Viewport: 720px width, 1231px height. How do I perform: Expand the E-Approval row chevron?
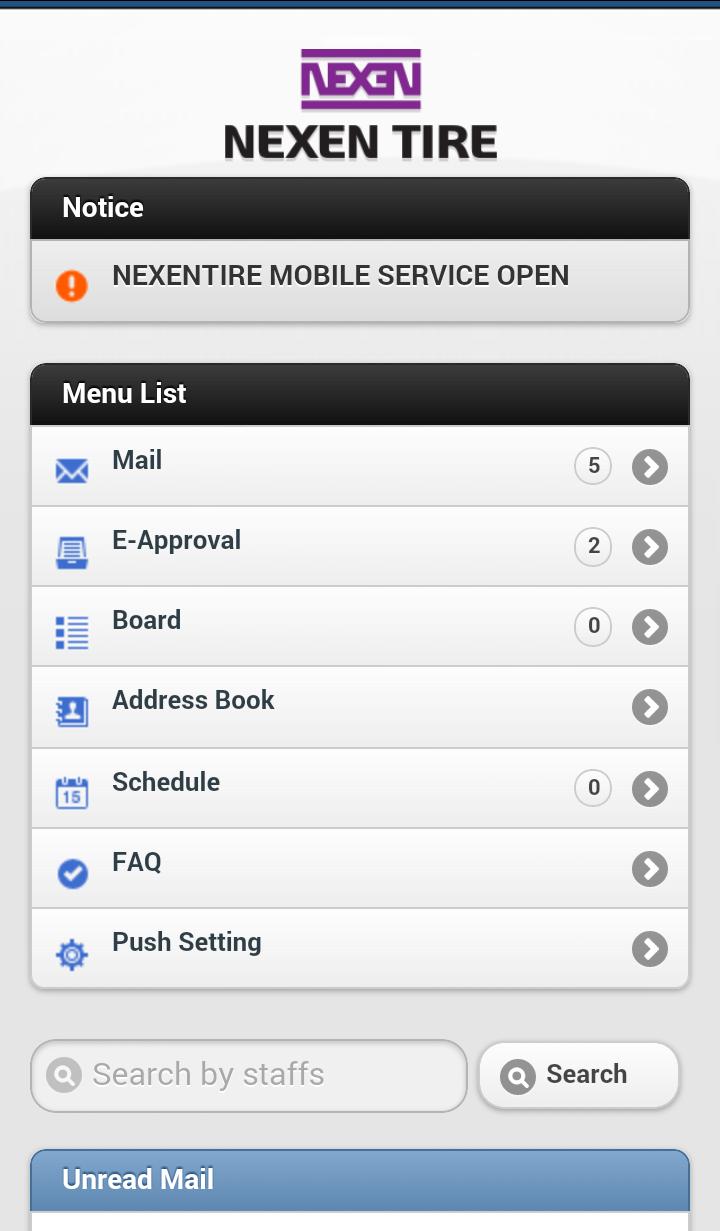(x=649, y=546)
